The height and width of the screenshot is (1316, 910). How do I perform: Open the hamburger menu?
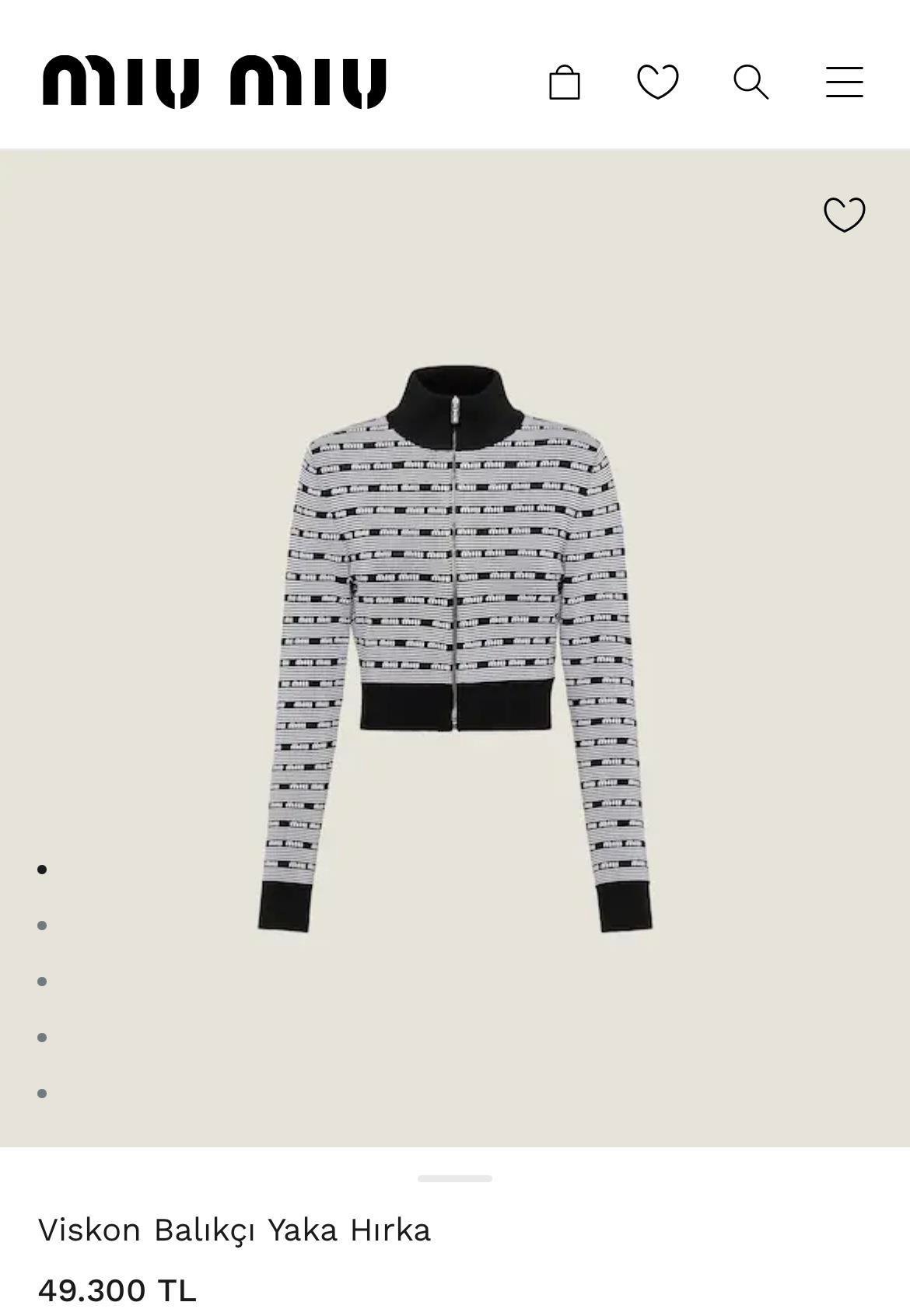click(x=844, y=82)
